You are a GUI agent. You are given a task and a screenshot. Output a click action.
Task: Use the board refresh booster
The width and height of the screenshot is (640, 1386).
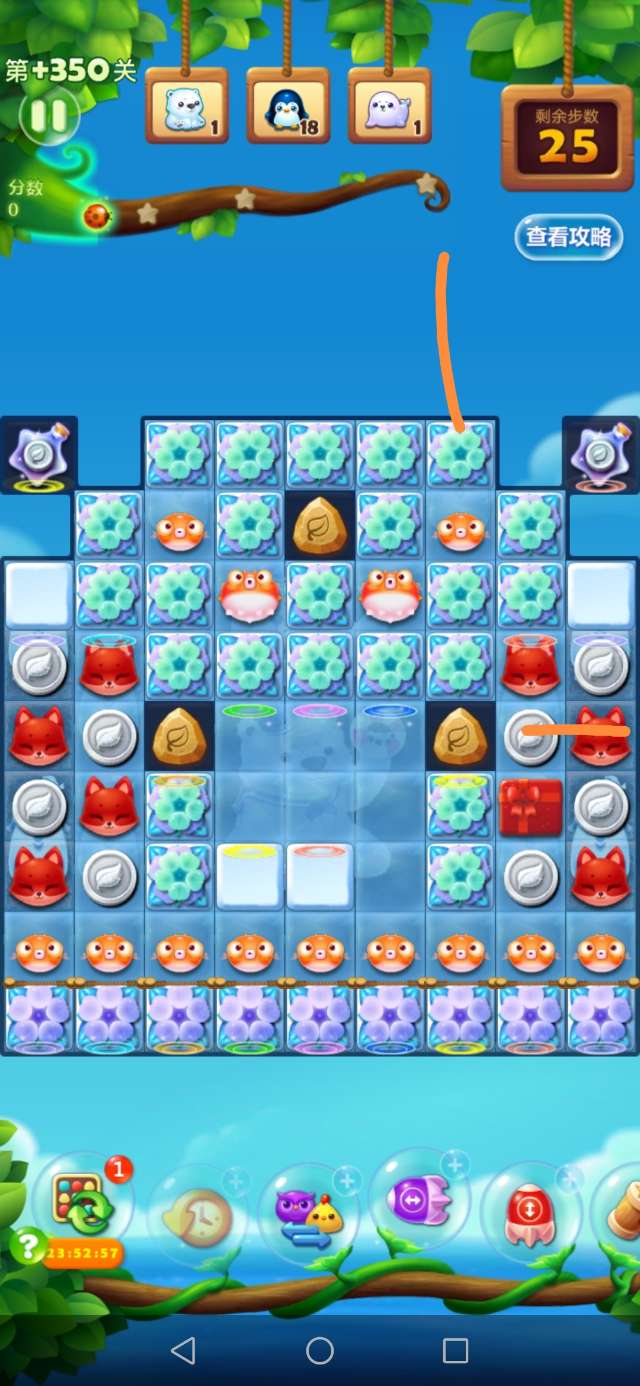click(82, 1206)
